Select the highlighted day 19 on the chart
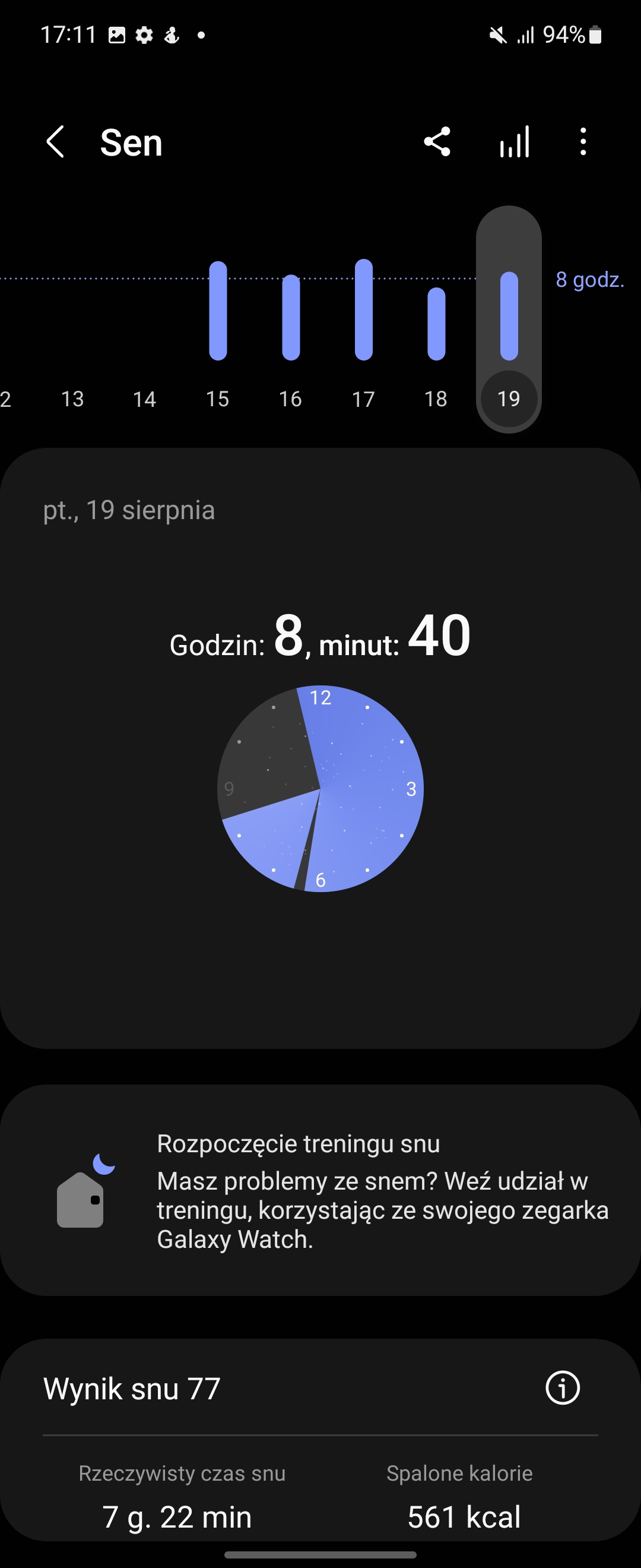The image size is (641, 1568). pos(509,317)
